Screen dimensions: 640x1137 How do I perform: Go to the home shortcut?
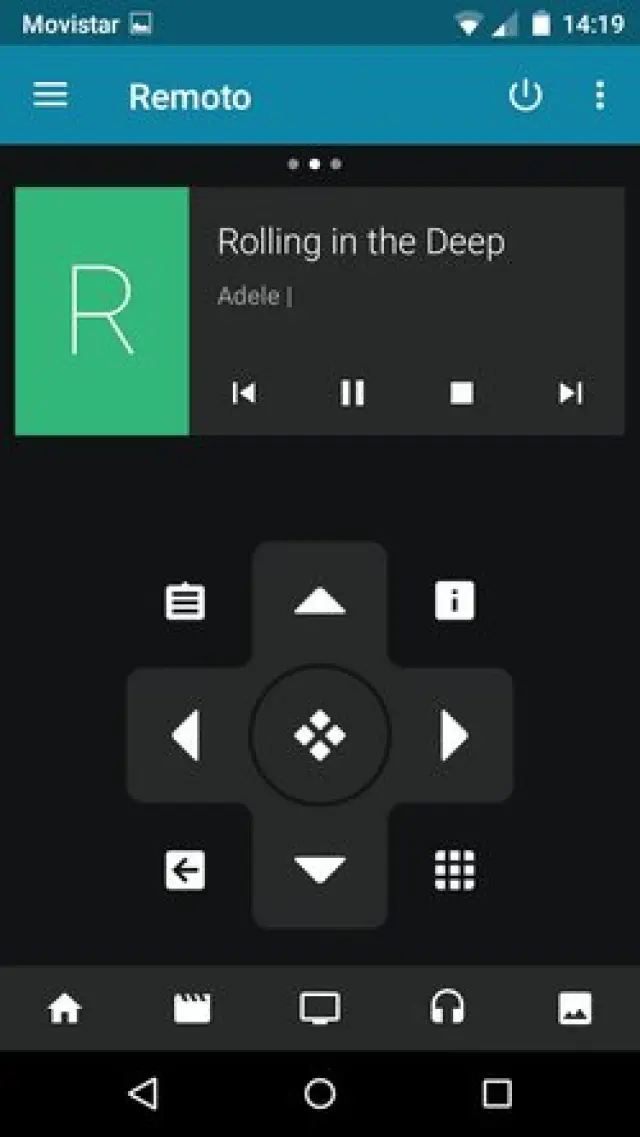[x=65, y=1009]
